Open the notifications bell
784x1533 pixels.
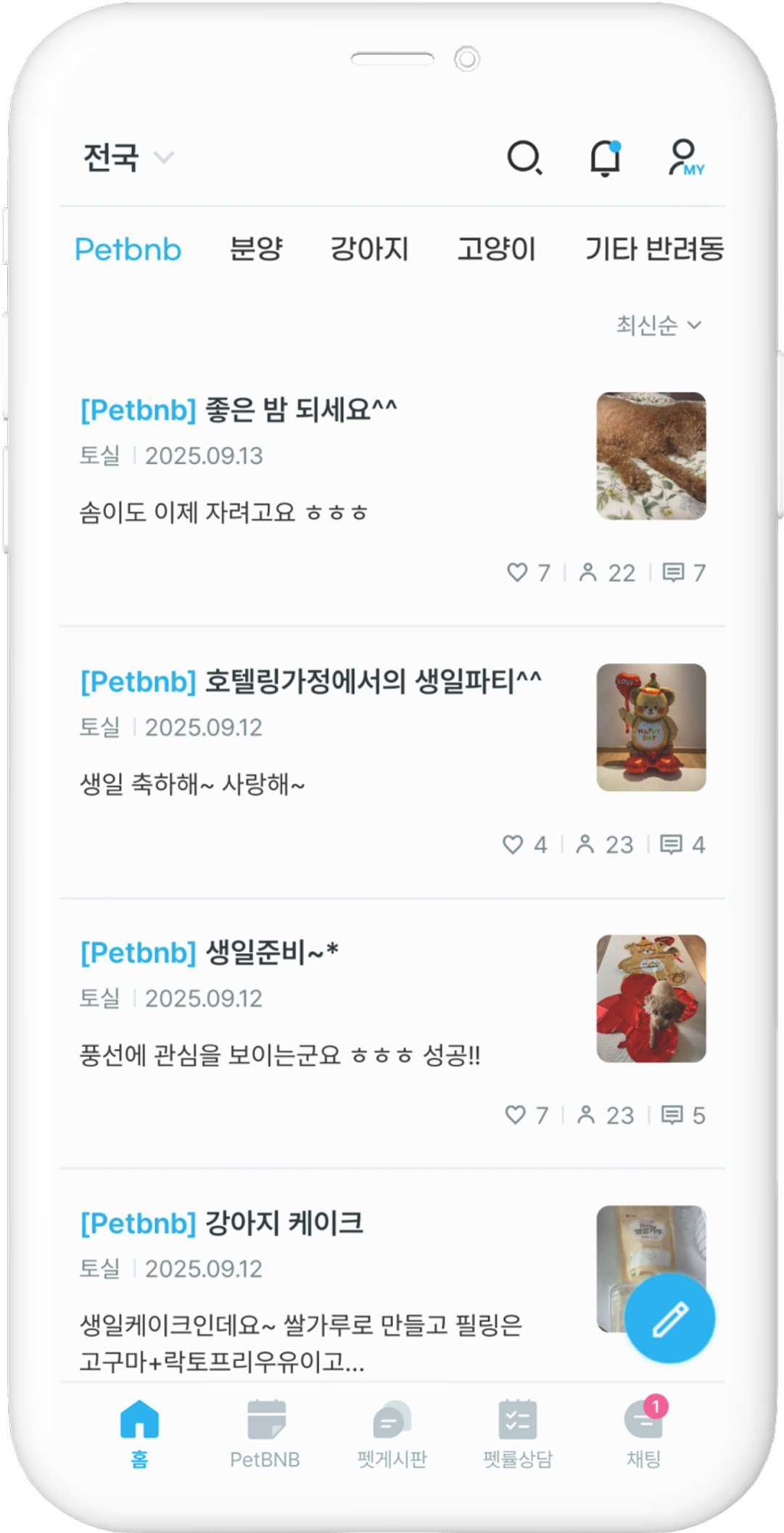[x=605, y=157]
